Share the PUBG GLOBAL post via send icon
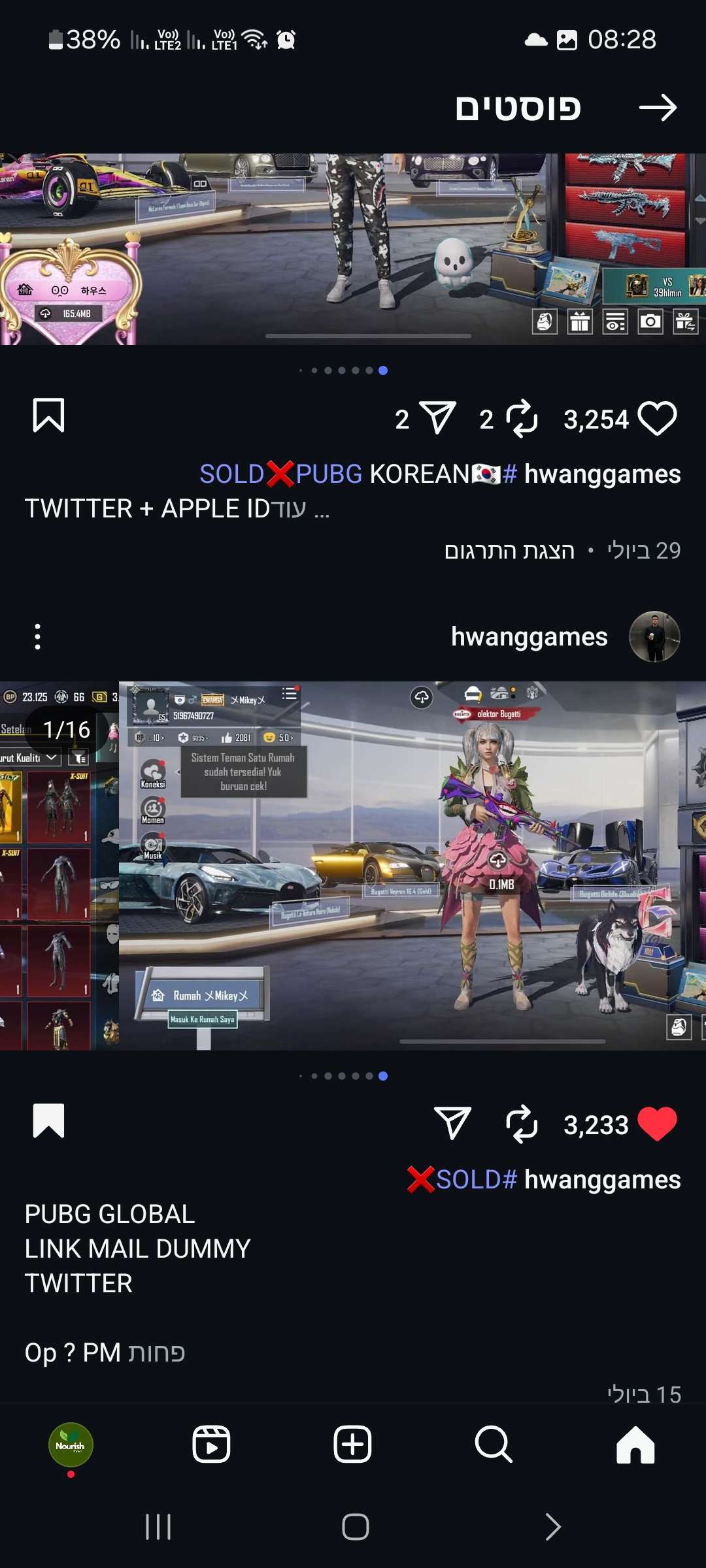Image resolution: width=706 pixels, height=1568 pixels. (x=452, y=1124)
